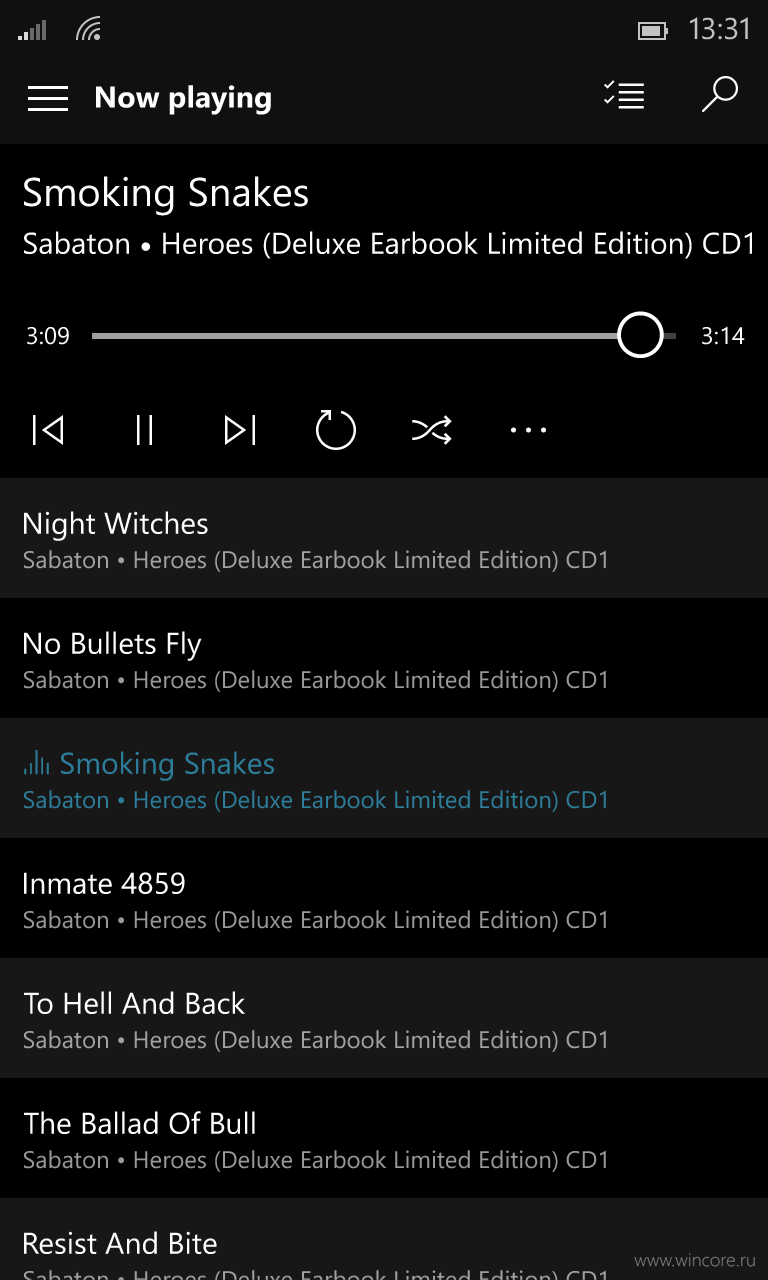Open search with the magnifier icon
This screenshot has width=768, height=1280.
[x=719, y=96]
